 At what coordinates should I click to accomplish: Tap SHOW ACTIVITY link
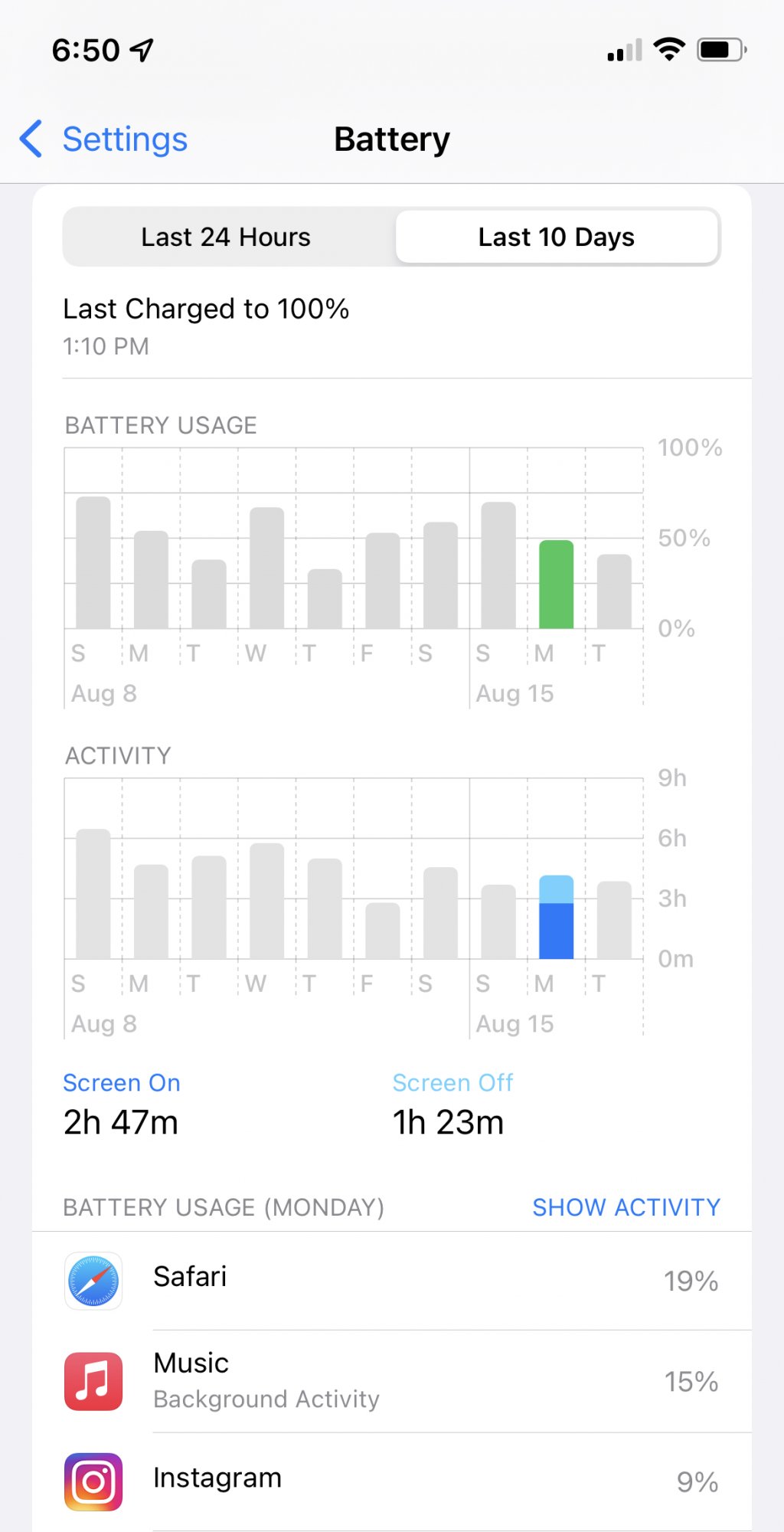pos(626,1207)
